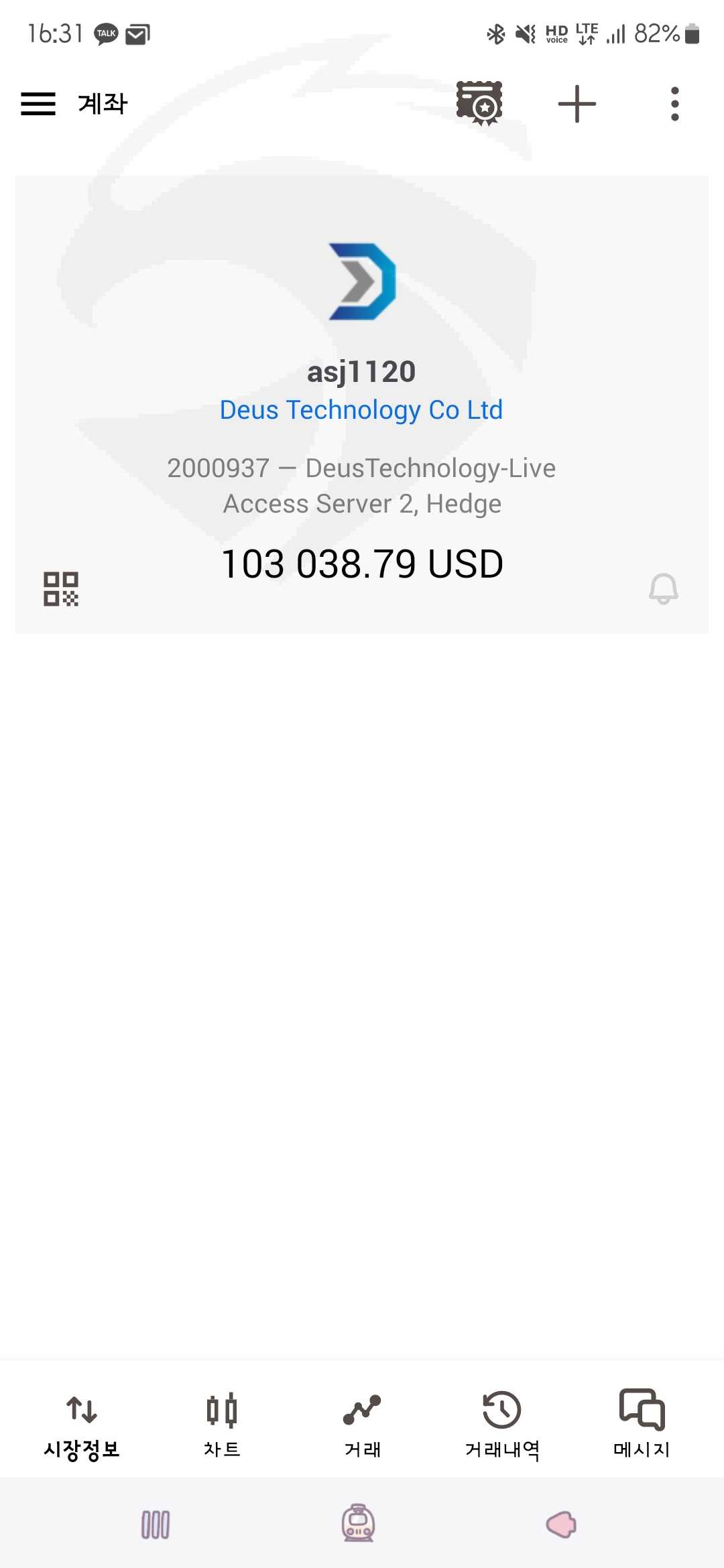
Task: Switch to the 시장정보 tab
Action: click(x=82, y=1425)
